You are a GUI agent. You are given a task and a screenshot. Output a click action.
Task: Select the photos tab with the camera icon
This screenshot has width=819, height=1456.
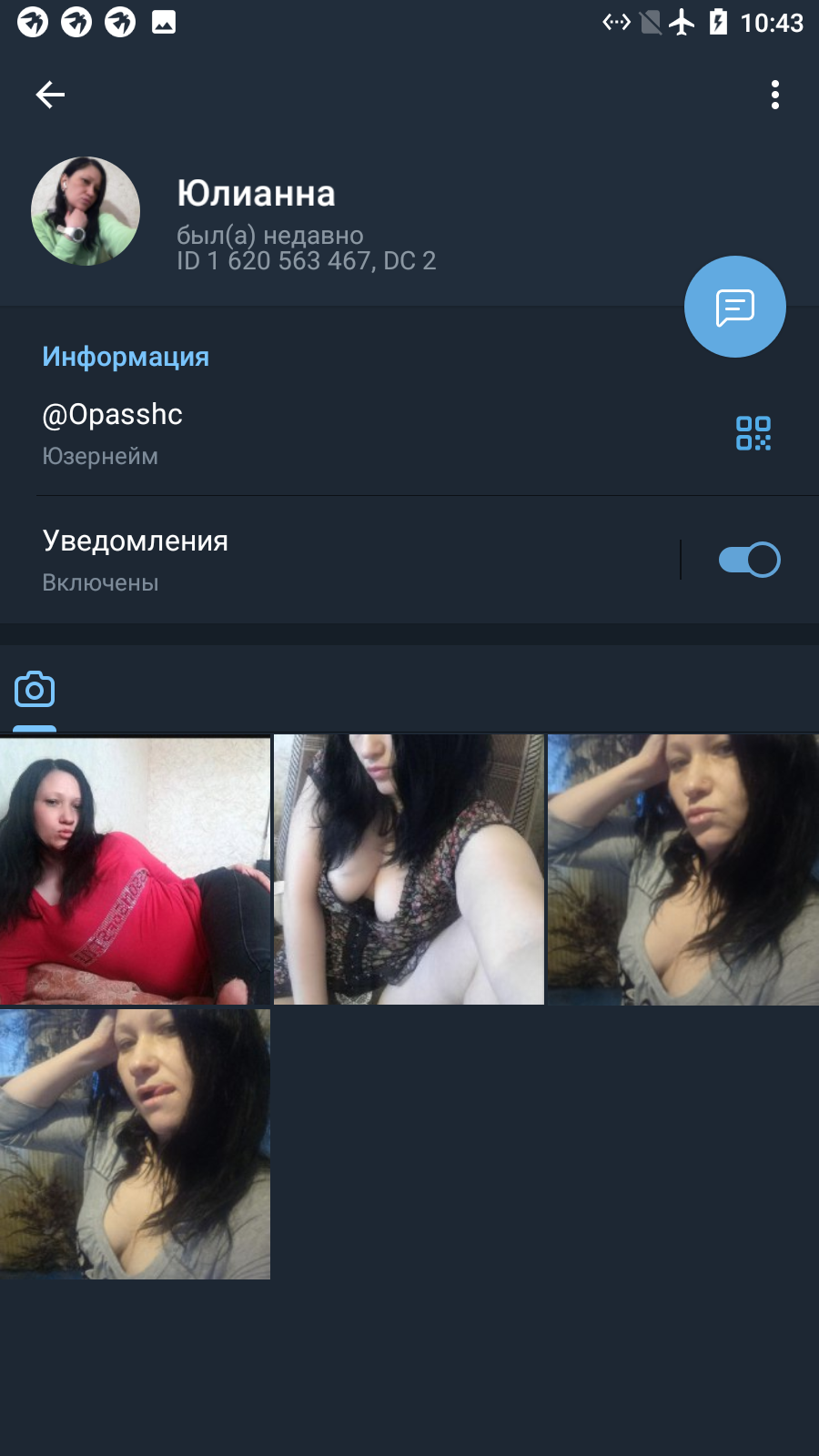pos(35,690)
